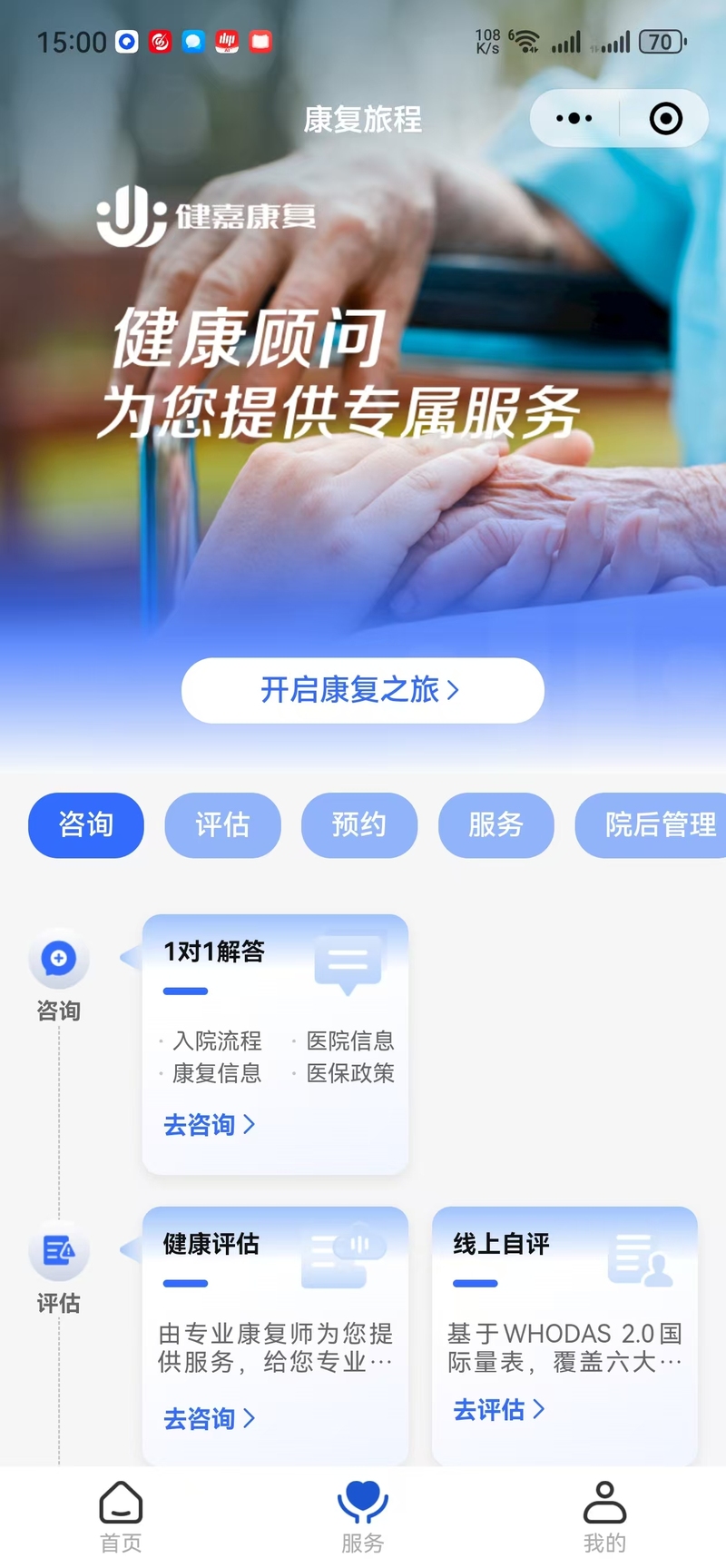Tap 去咨询 in the 健康评估 card

209,1418
